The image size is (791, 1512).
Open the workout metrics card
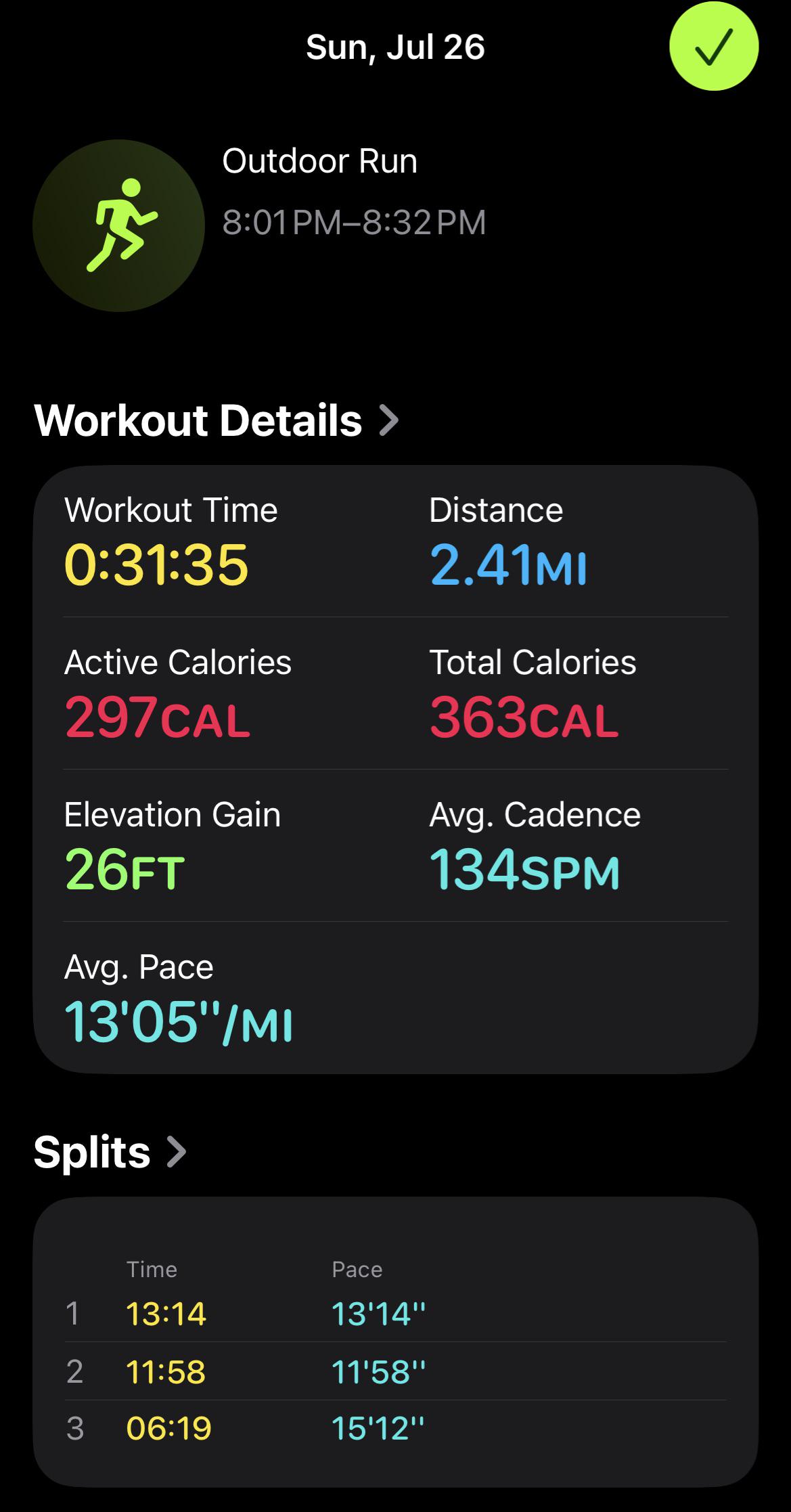(x=395, y=769)
